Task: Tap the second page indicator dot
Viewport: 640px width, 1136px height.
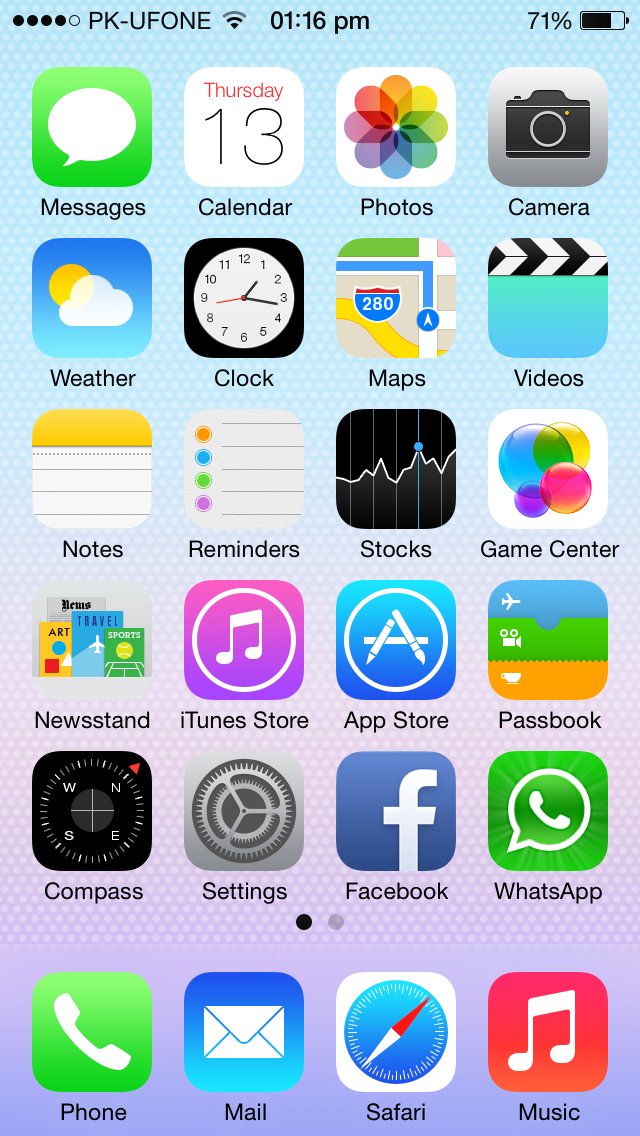Action: click(x=336, y=922)
